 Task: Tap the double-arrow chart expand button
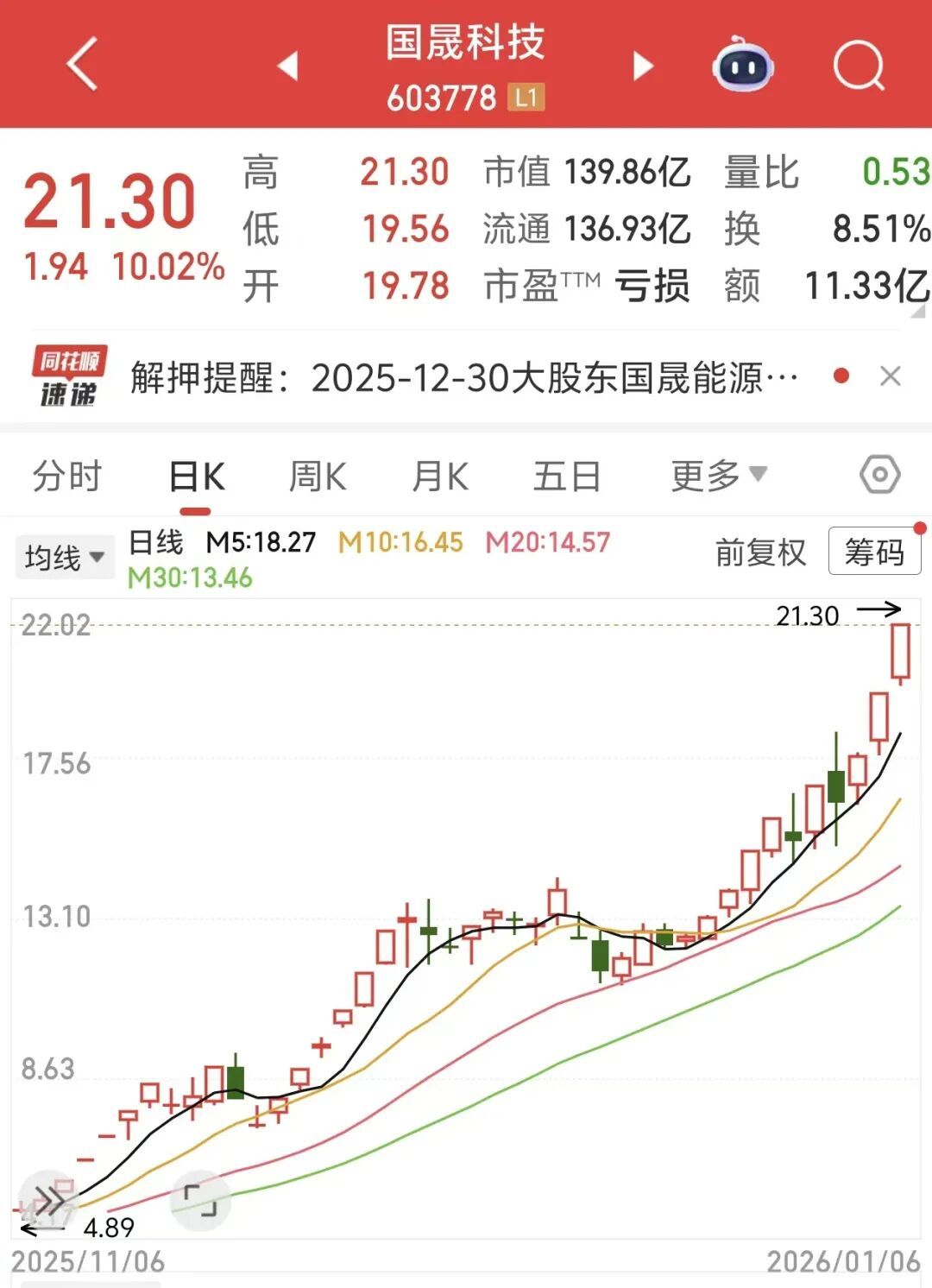(x=48, y=1200)
